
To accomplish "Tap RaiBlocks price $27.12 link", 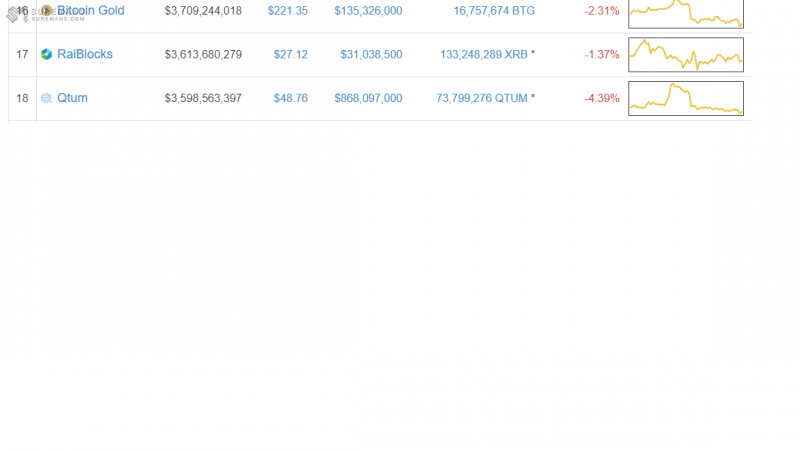I will (x=290, y=54).
